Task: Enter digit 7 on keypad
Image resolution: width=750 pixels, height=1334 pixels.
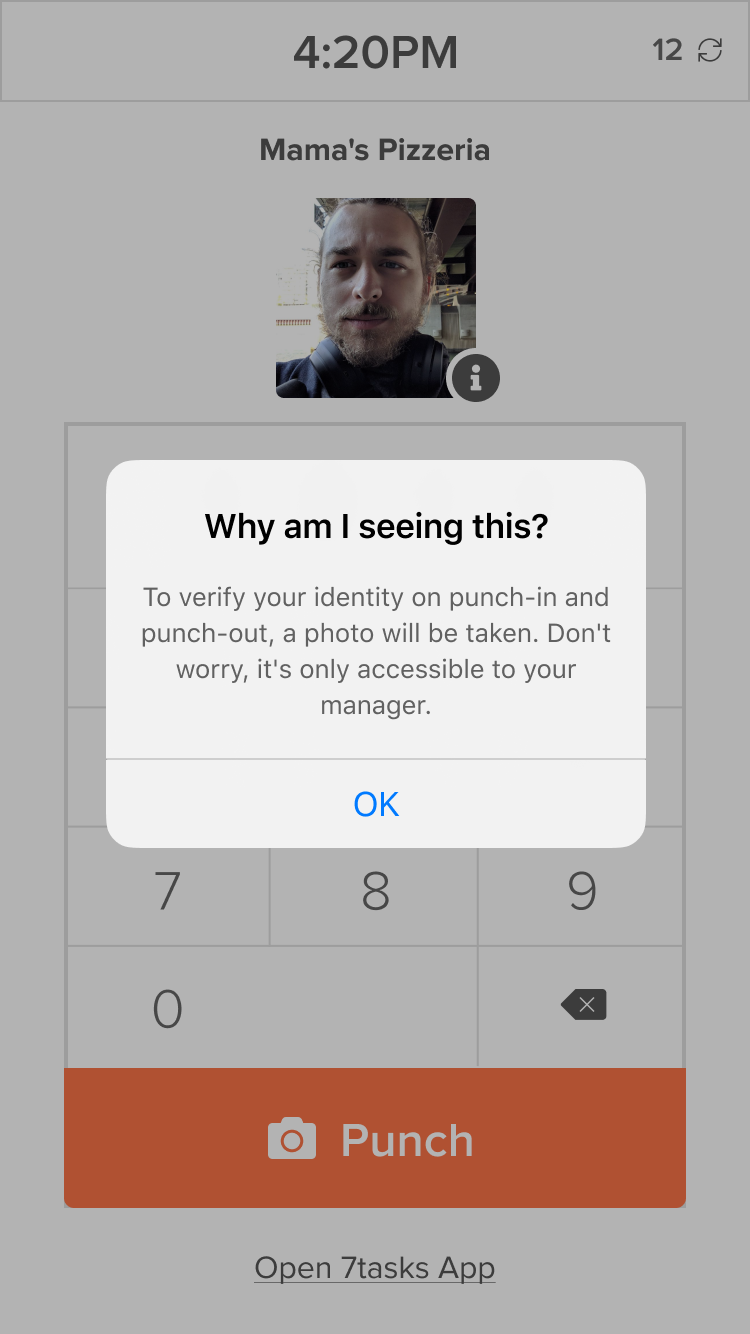Action: coord(168,888)
